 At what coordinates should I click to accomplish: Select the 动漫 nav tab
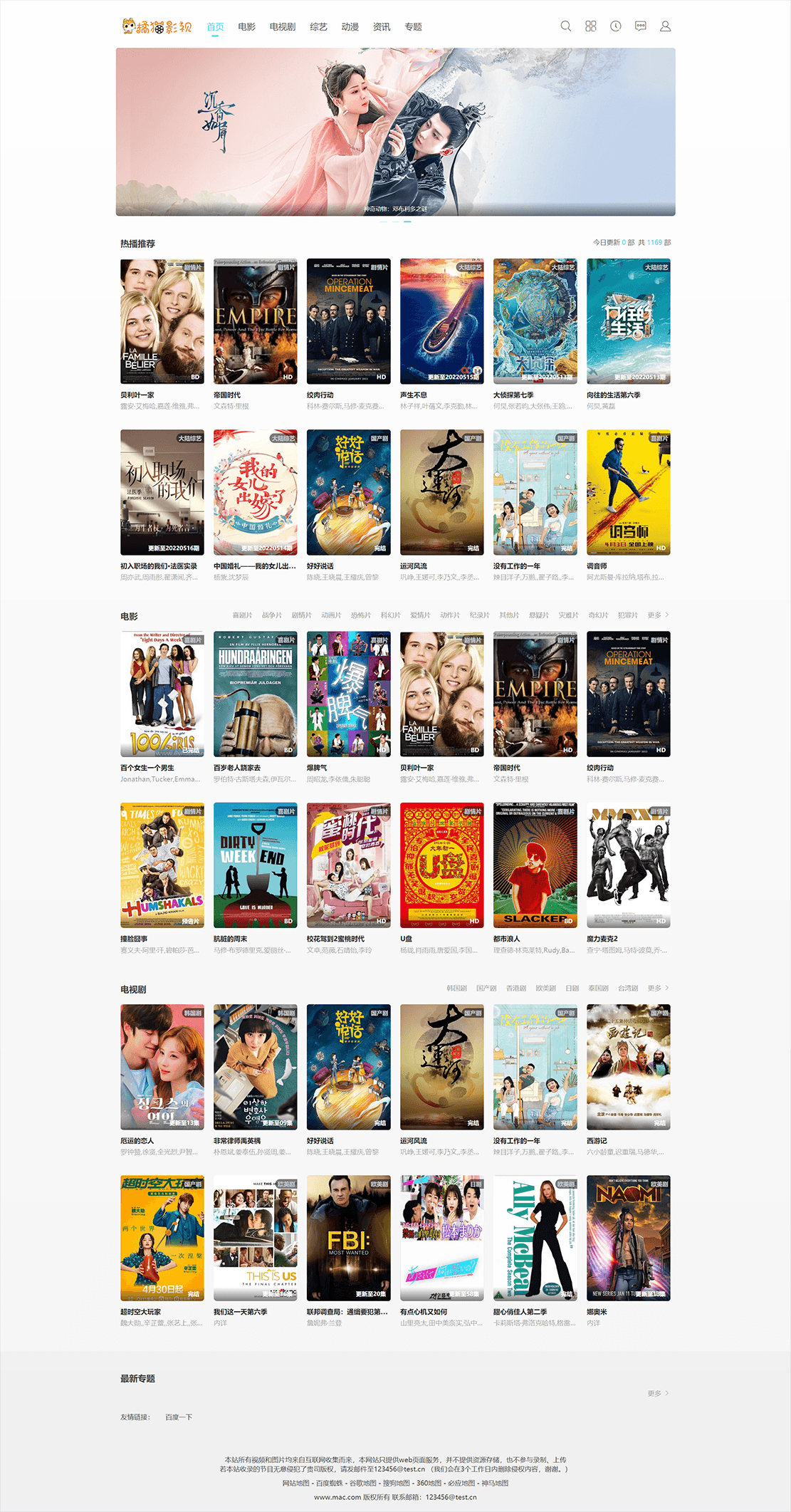tap(350, 27)
